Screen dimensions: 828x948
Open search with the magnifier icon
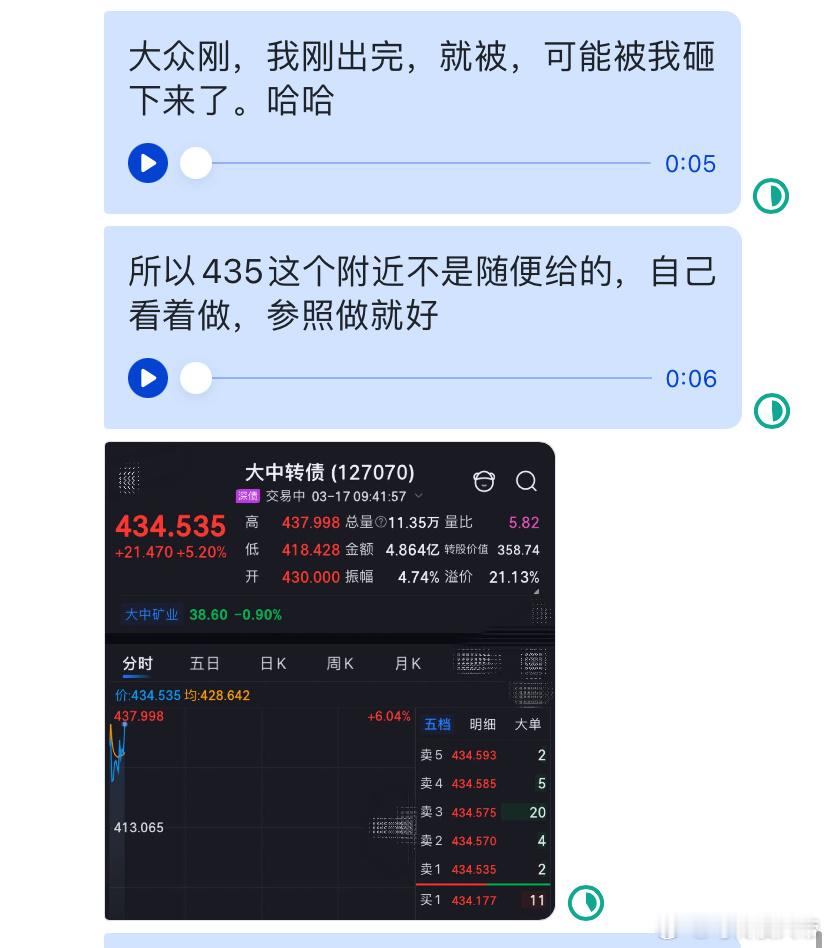(527, 481)
